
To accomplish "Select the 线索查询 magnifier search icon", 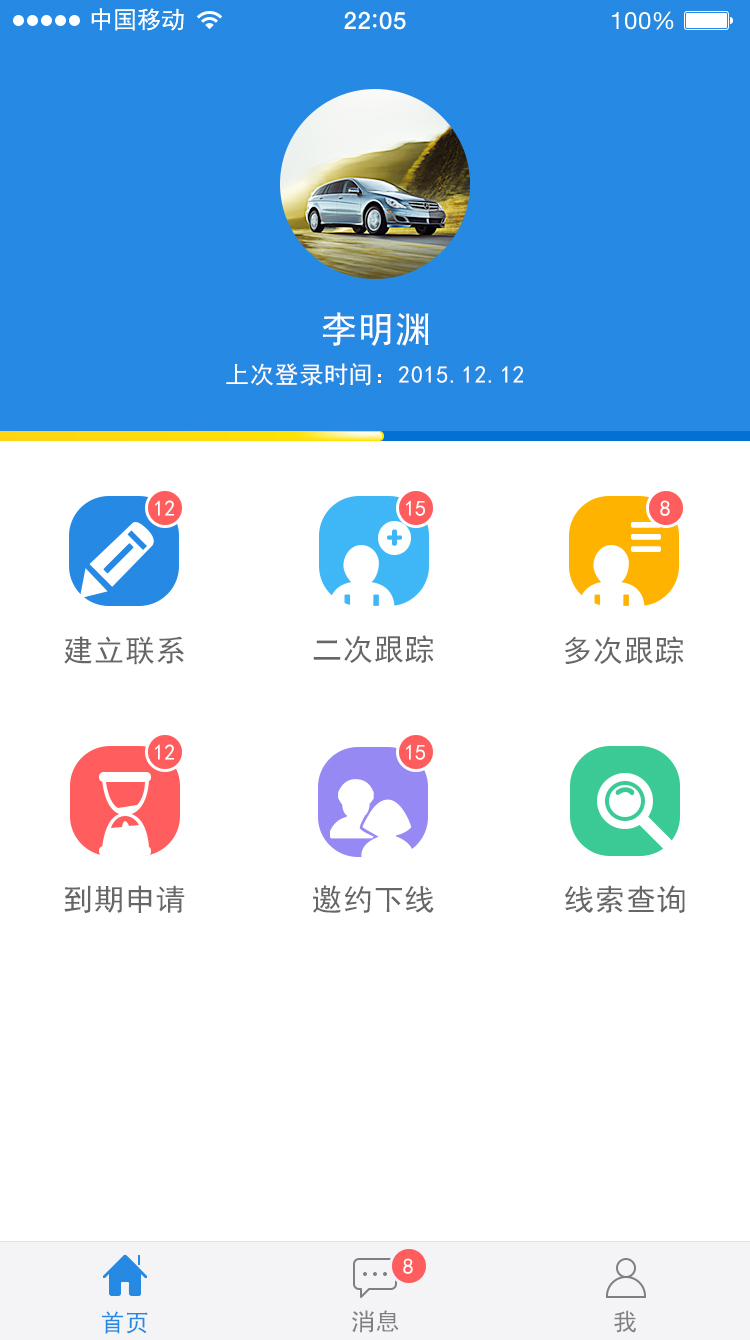I will click(624, 800).
